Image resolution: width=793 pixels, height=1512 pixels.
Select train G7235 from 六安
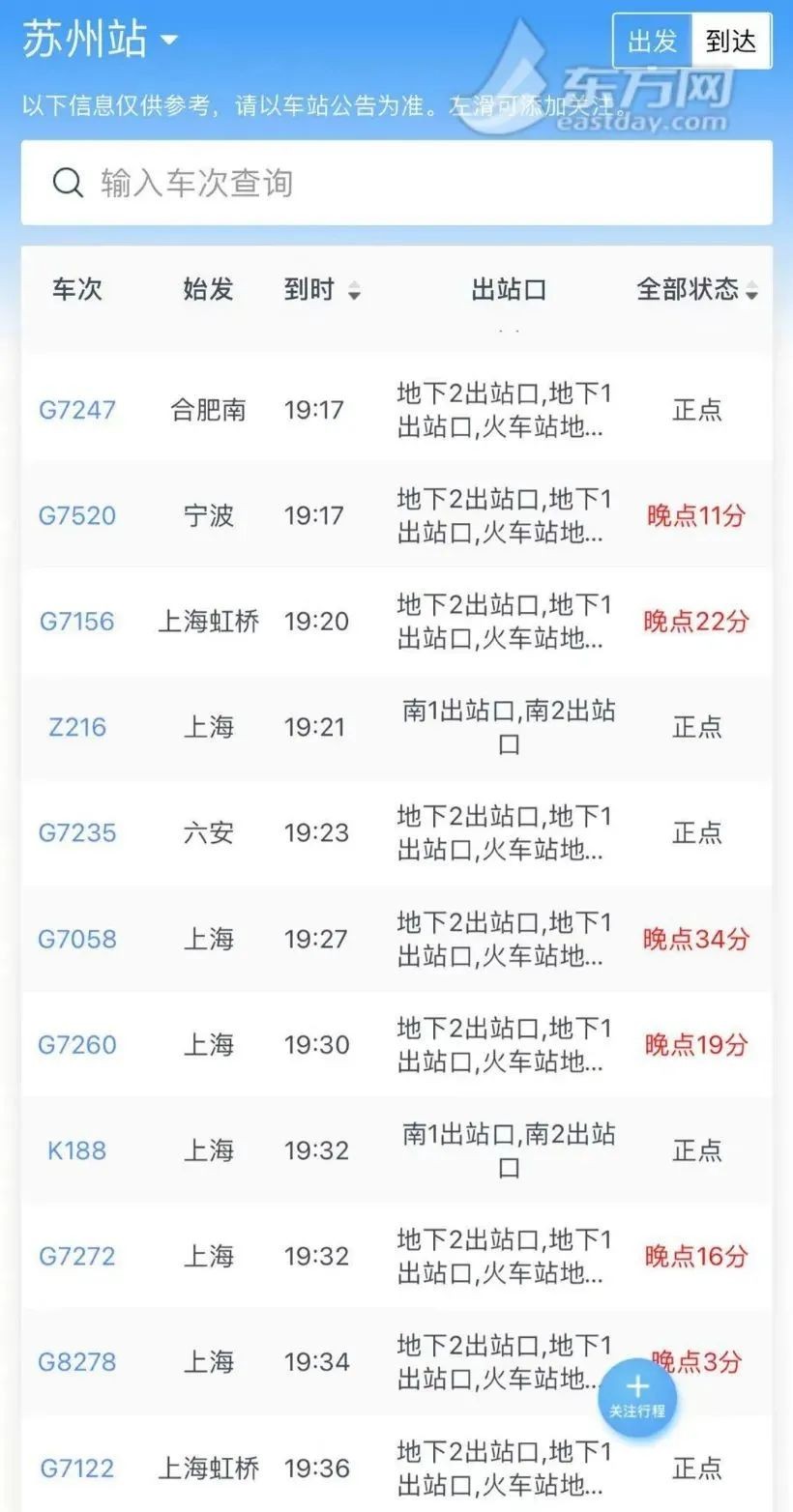(77, 832)
